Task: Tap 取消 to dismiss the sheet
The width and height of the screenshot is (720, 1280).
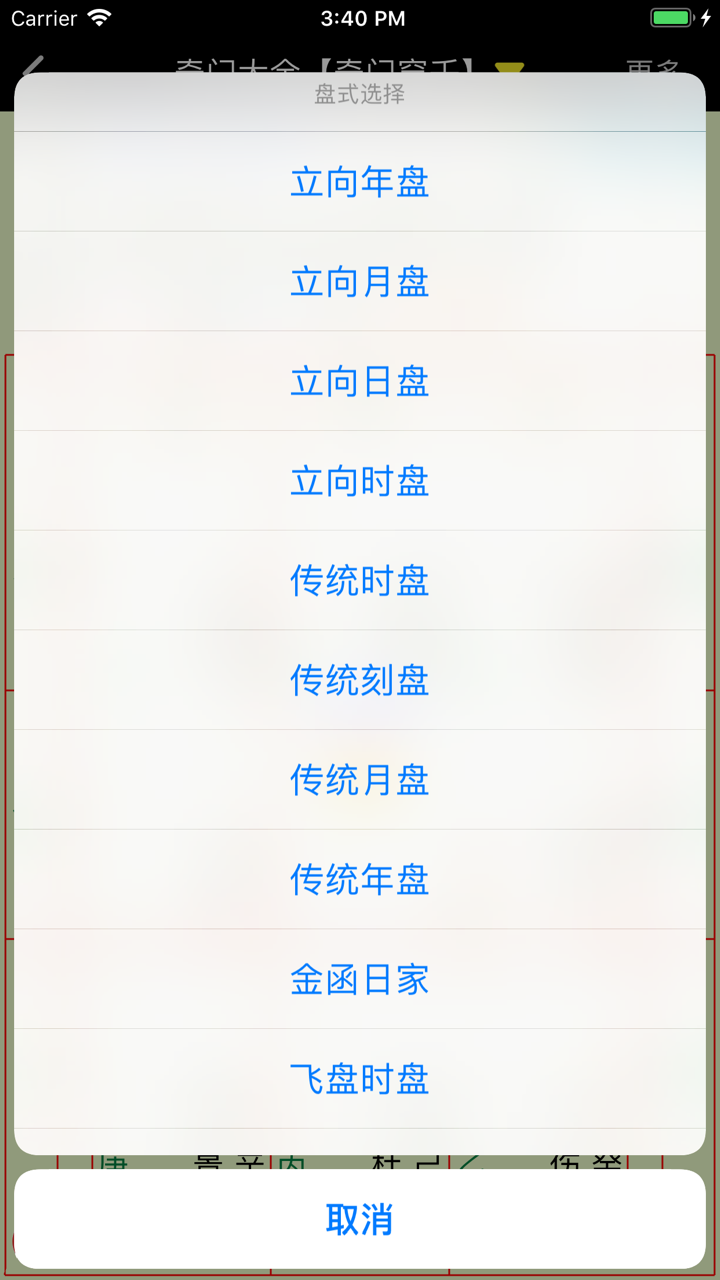Action: (360, 1220)
